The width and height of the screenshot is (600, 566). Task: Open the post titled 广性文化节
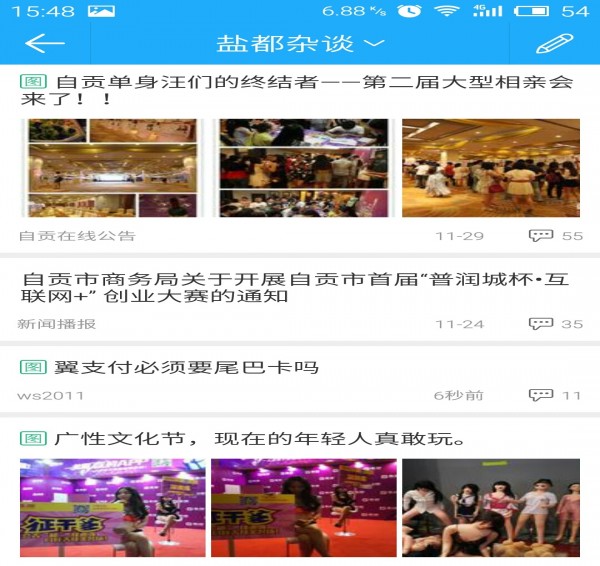click(x=260, y=439)
